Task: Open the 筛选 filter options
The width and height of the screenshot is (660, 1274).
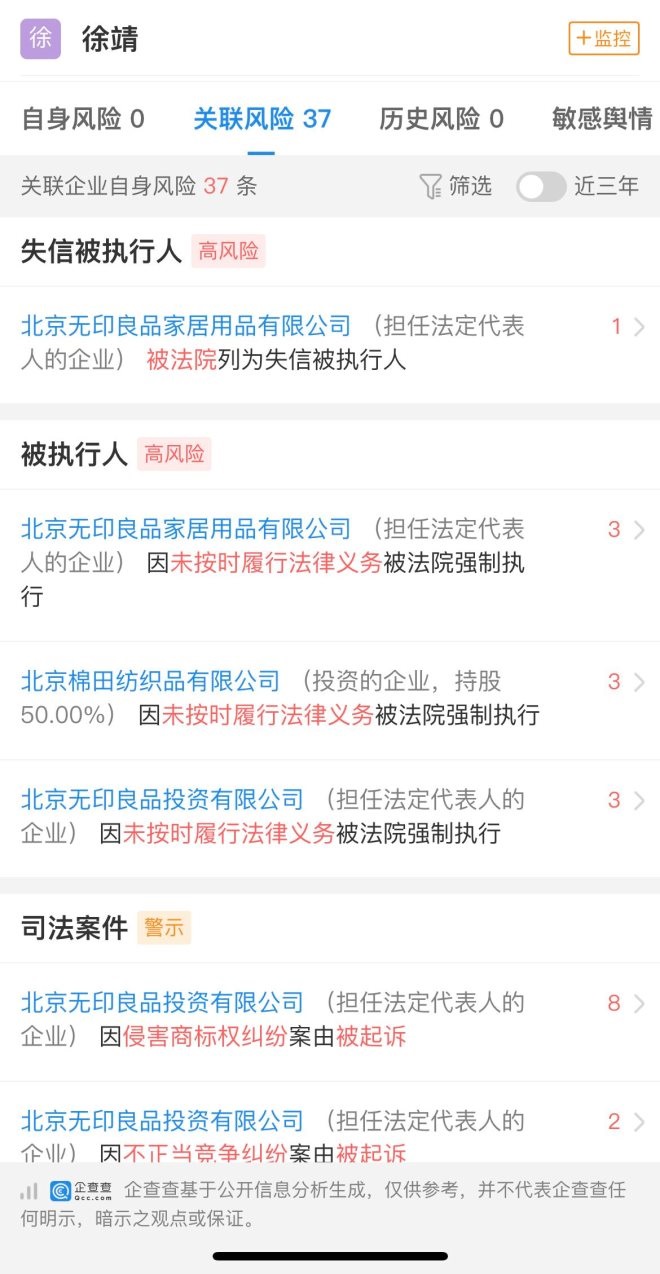Action: [456, 186]
